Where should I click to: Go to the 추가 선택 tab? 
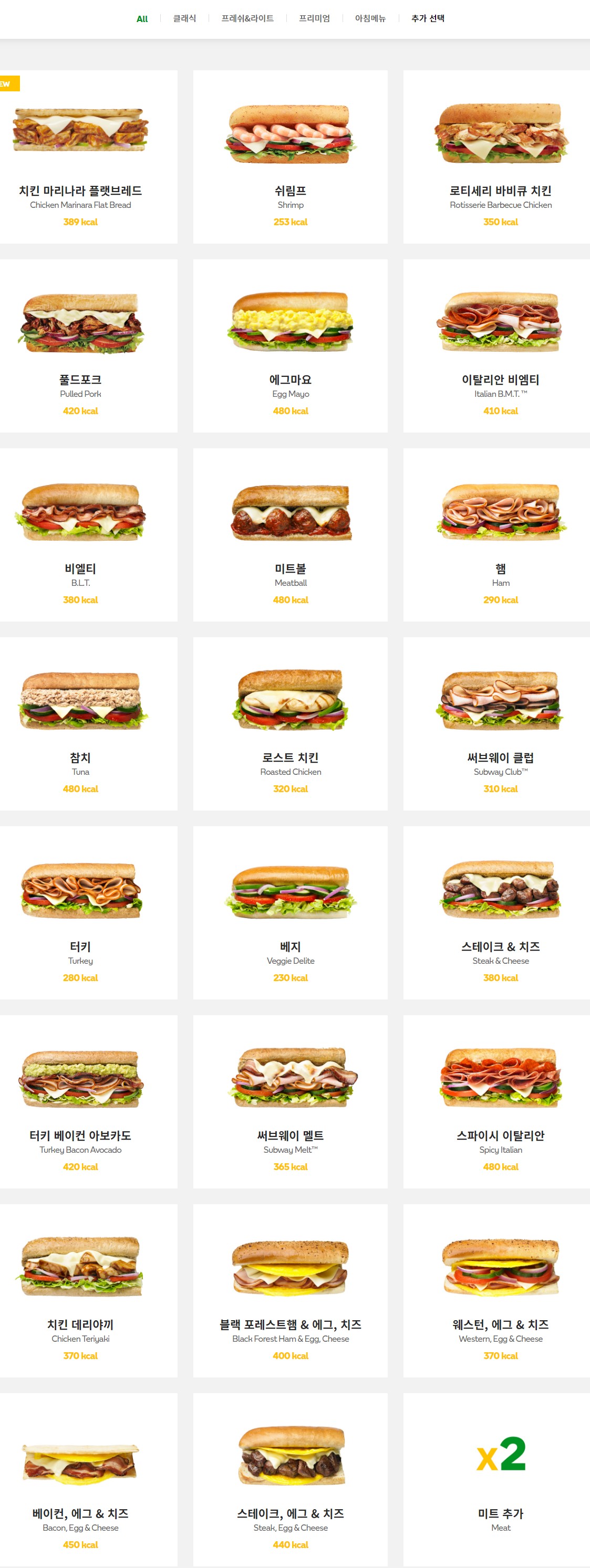(428, 19)
